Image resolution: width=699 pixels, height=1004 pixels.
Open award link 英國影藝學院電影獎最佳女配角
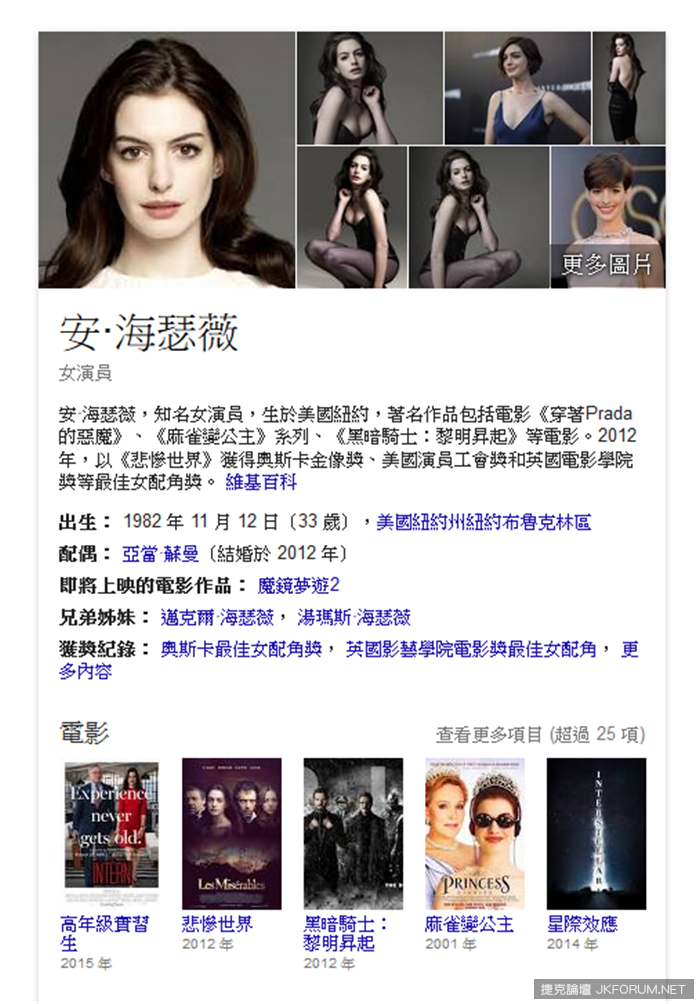tap(471, 649)
